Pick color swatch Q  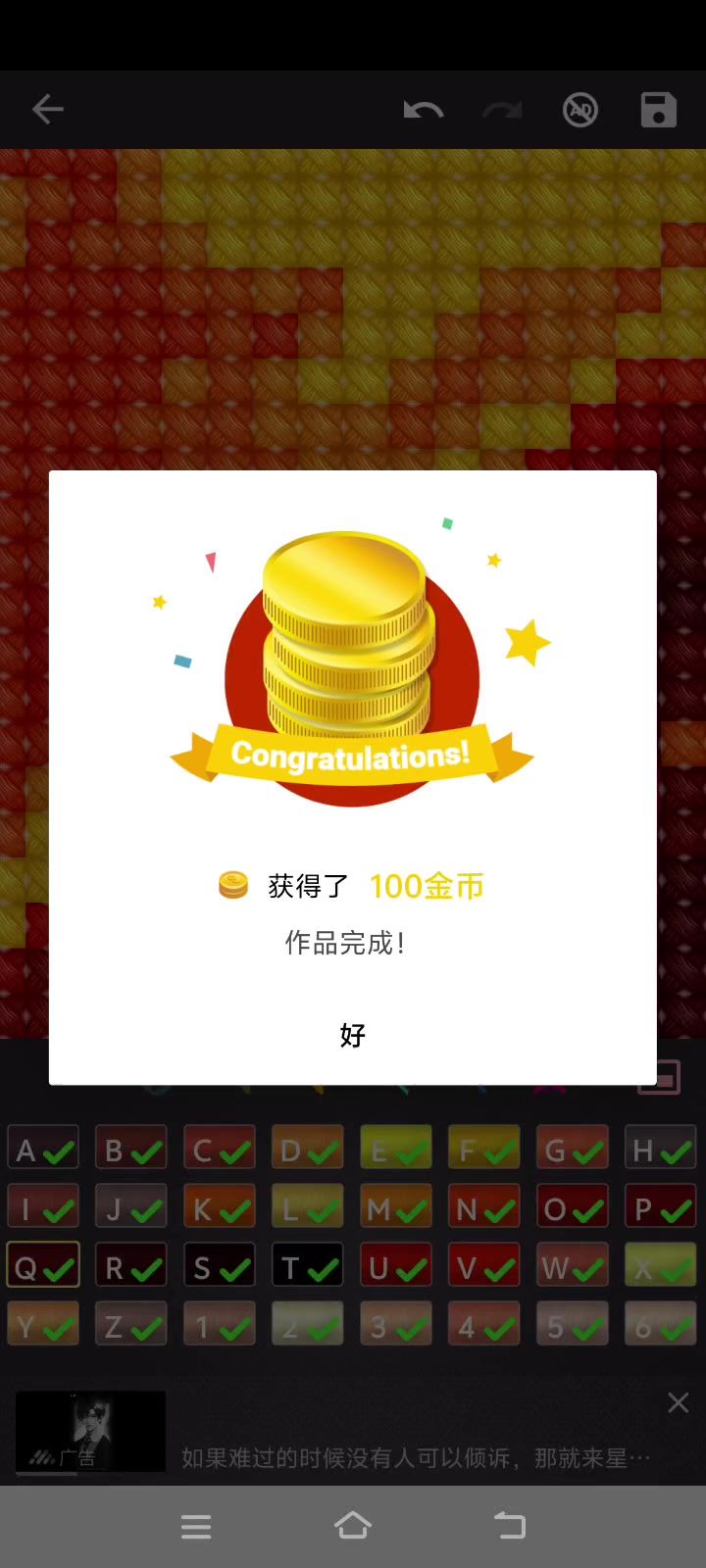point(43,1268)
